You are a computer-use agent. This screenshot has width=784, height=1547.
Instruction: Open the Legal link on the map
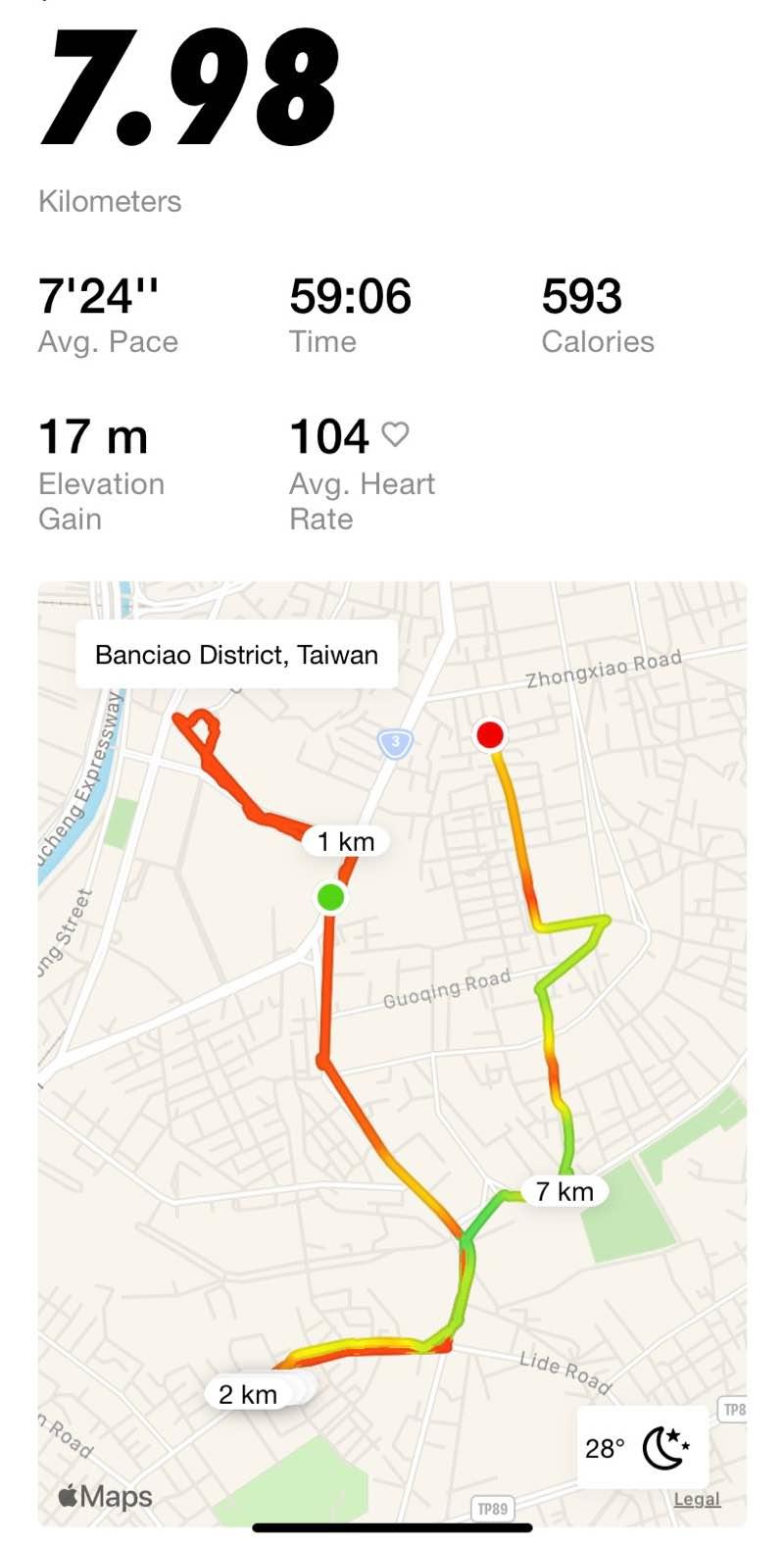(697, 1498)
